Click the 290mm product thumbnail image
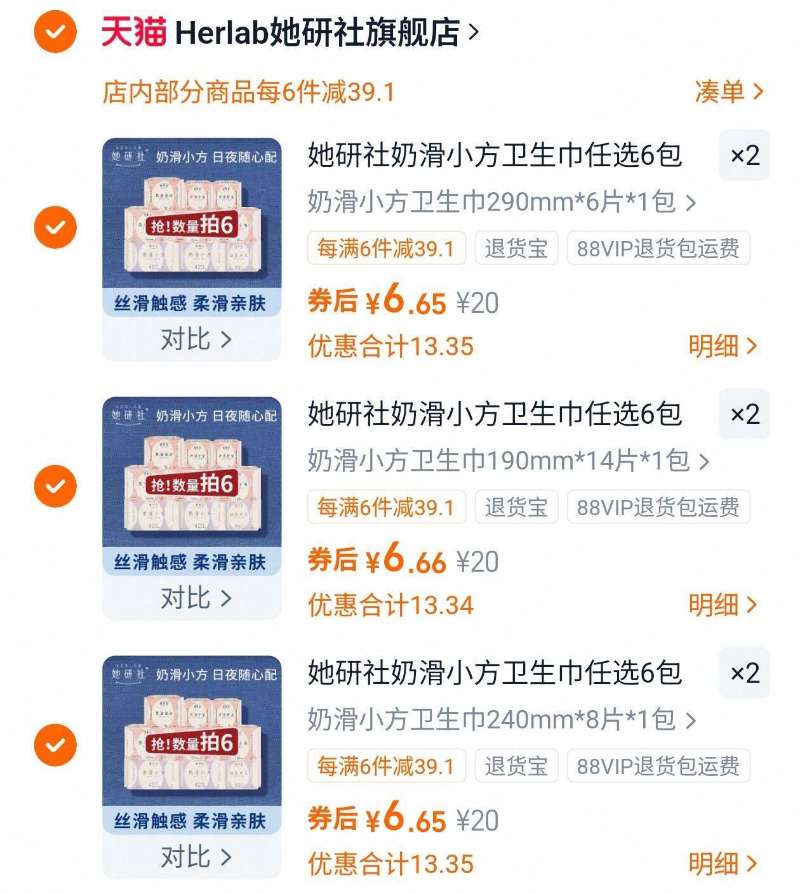The height and width of the screenshot is (894, 800). pyautogui.click(x=193, y=225)
